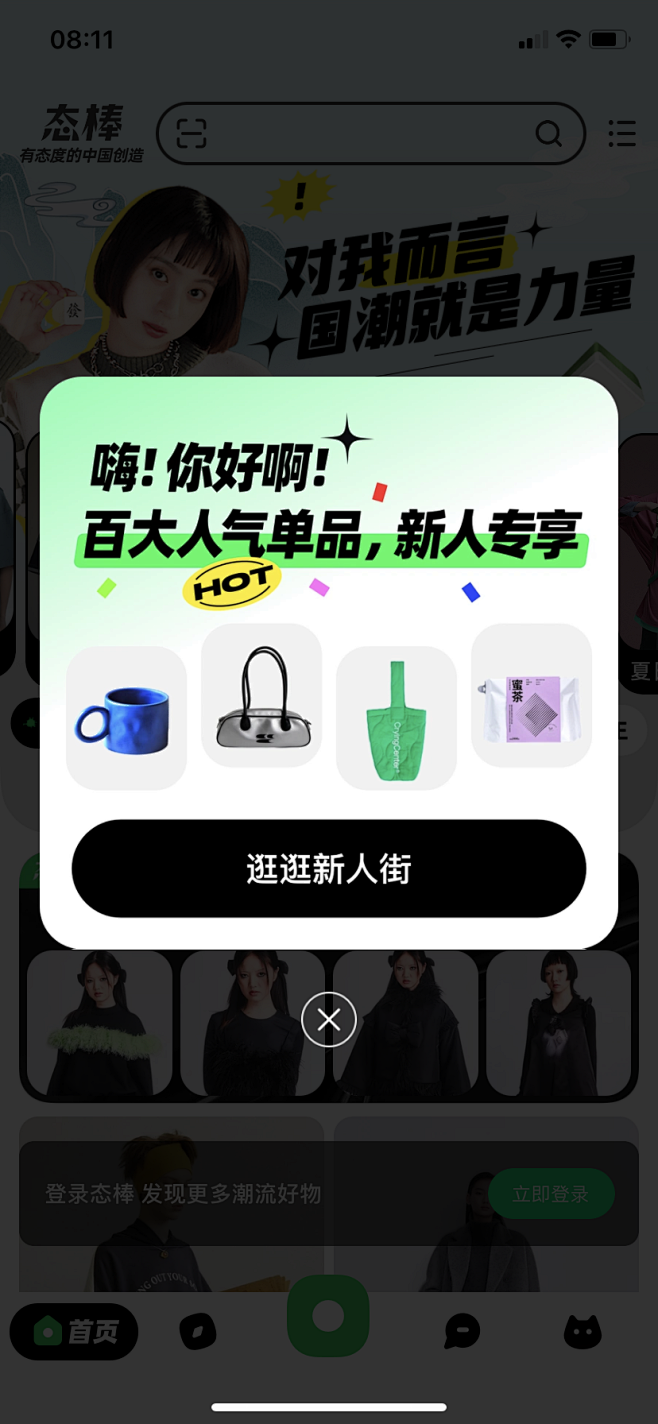Image resolution: width=658 pixels, height=1424 pixels.
Task: Tap the green center button
Action: point(328,1316)
